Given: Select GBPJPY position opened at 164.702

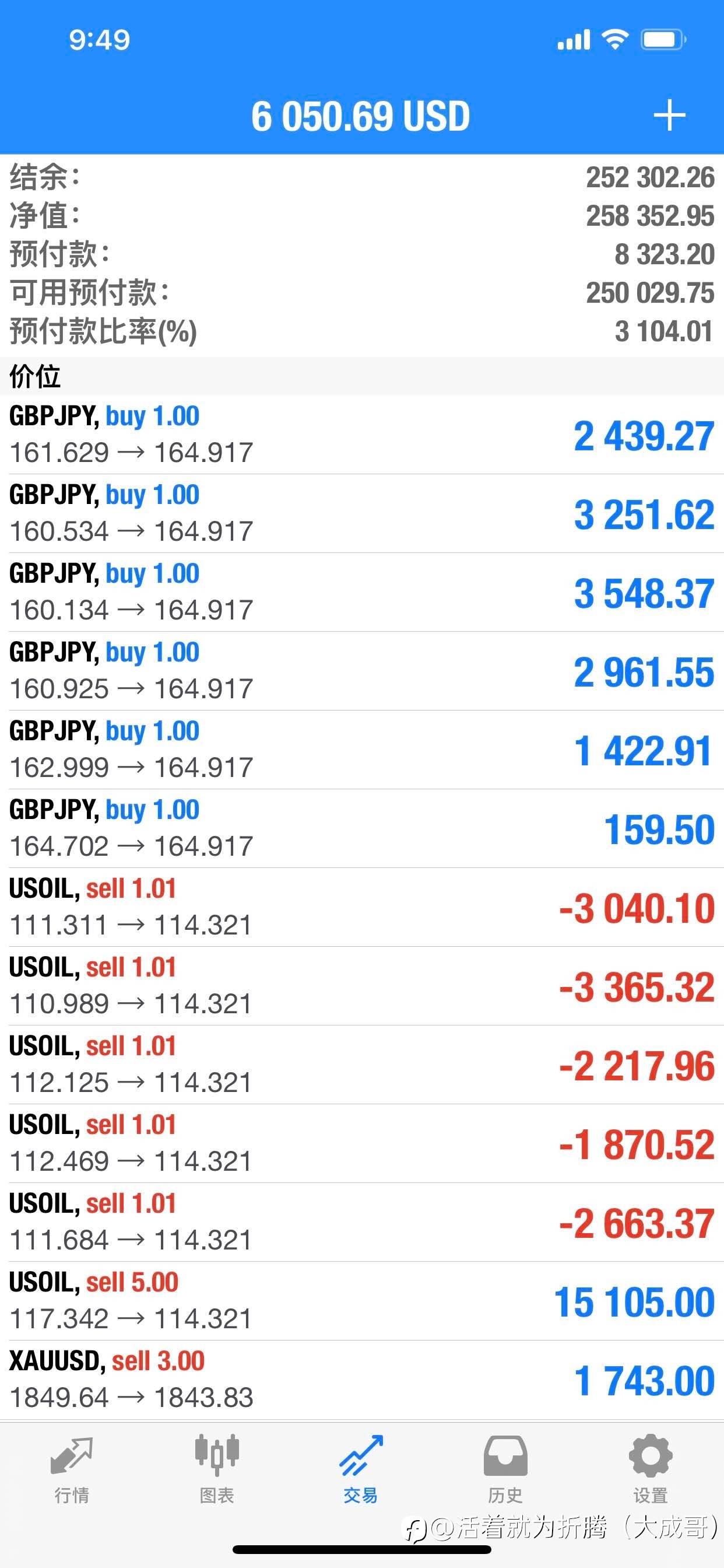Looking at the screenshot, I should pyautogui.click(x=362, y=828).
